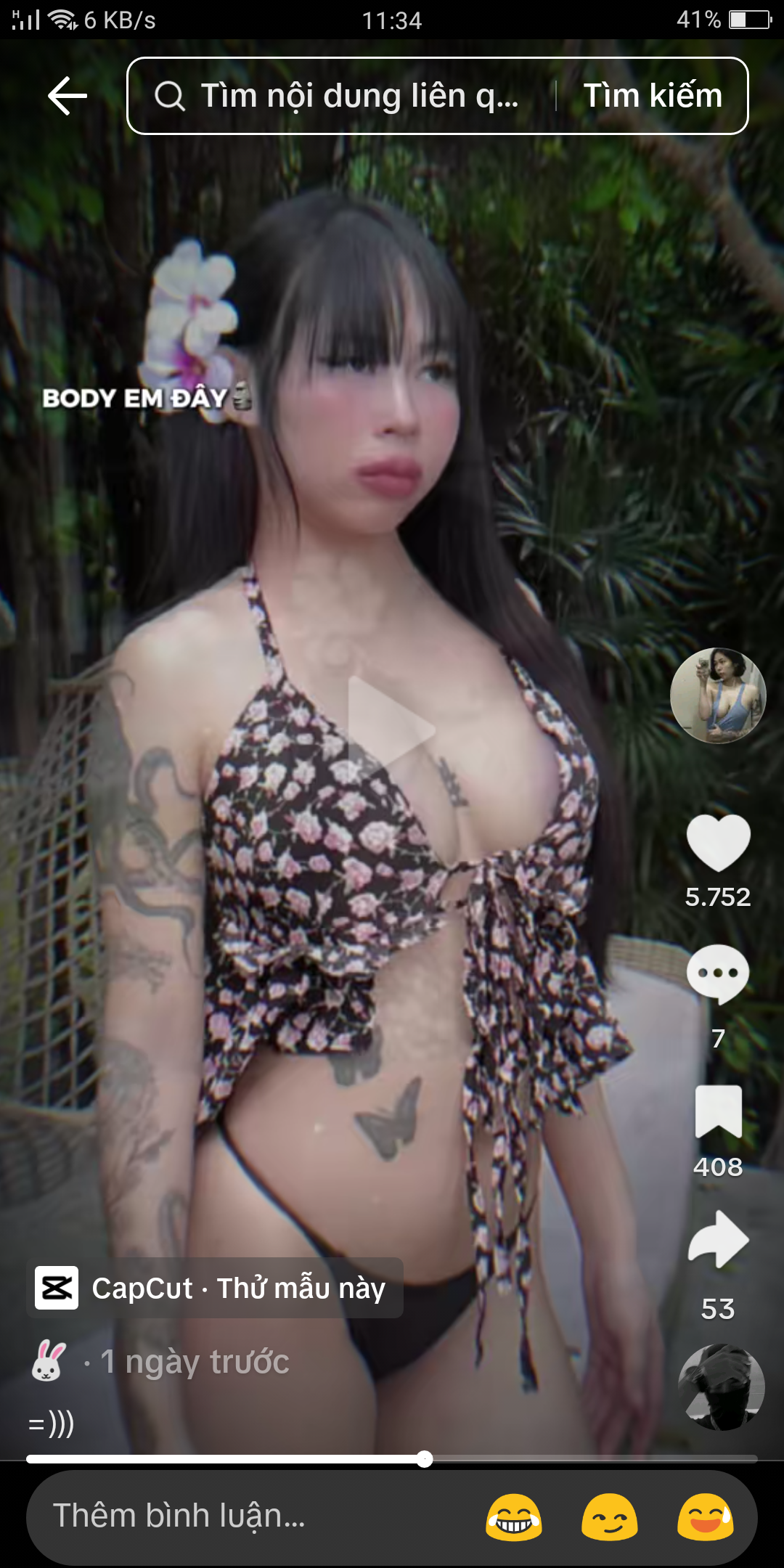
Task: Open the comments bubble
Action: (x=718, y=973)
